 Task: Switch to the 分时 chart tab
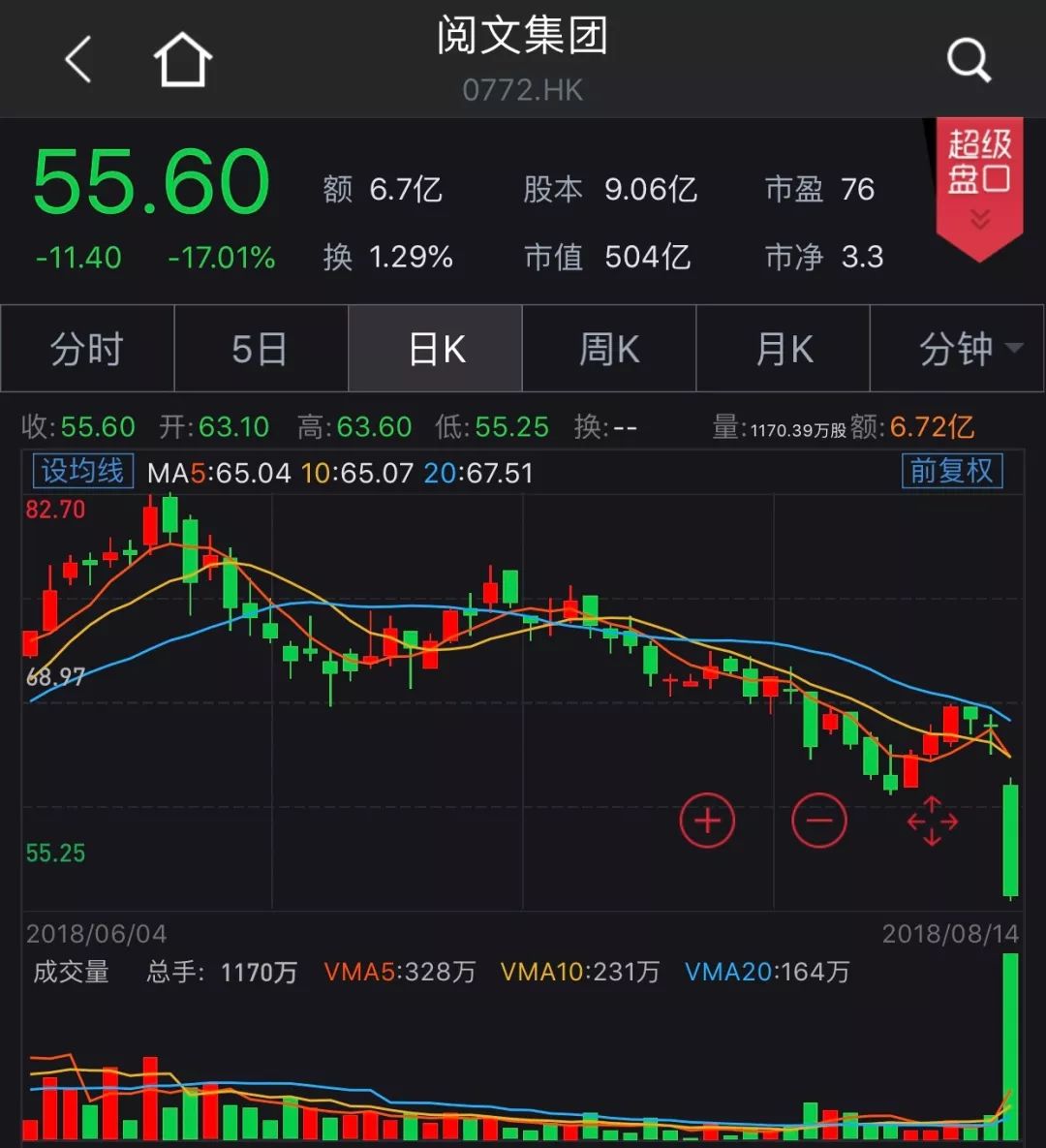[87, 349]
